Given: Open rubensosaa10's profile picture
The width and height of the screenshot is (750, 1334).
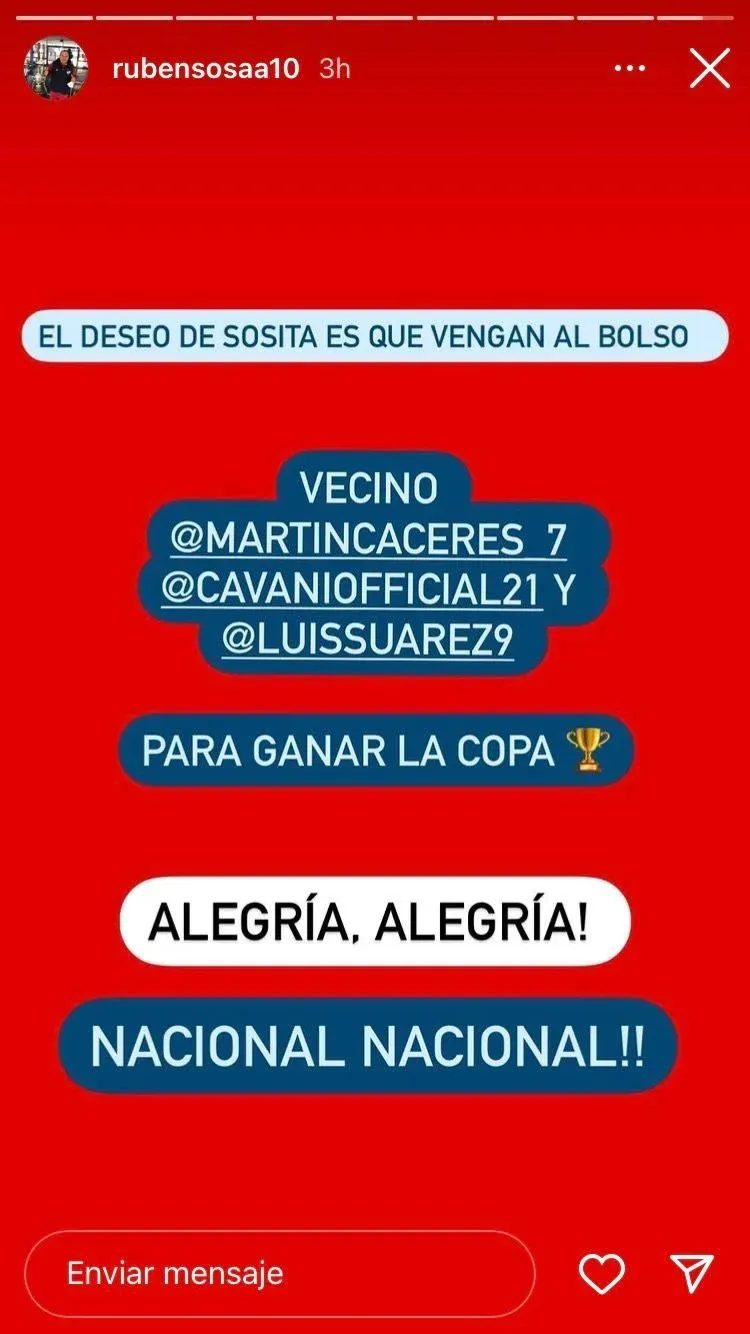Looking at the screenshot, I should point(56,69).
